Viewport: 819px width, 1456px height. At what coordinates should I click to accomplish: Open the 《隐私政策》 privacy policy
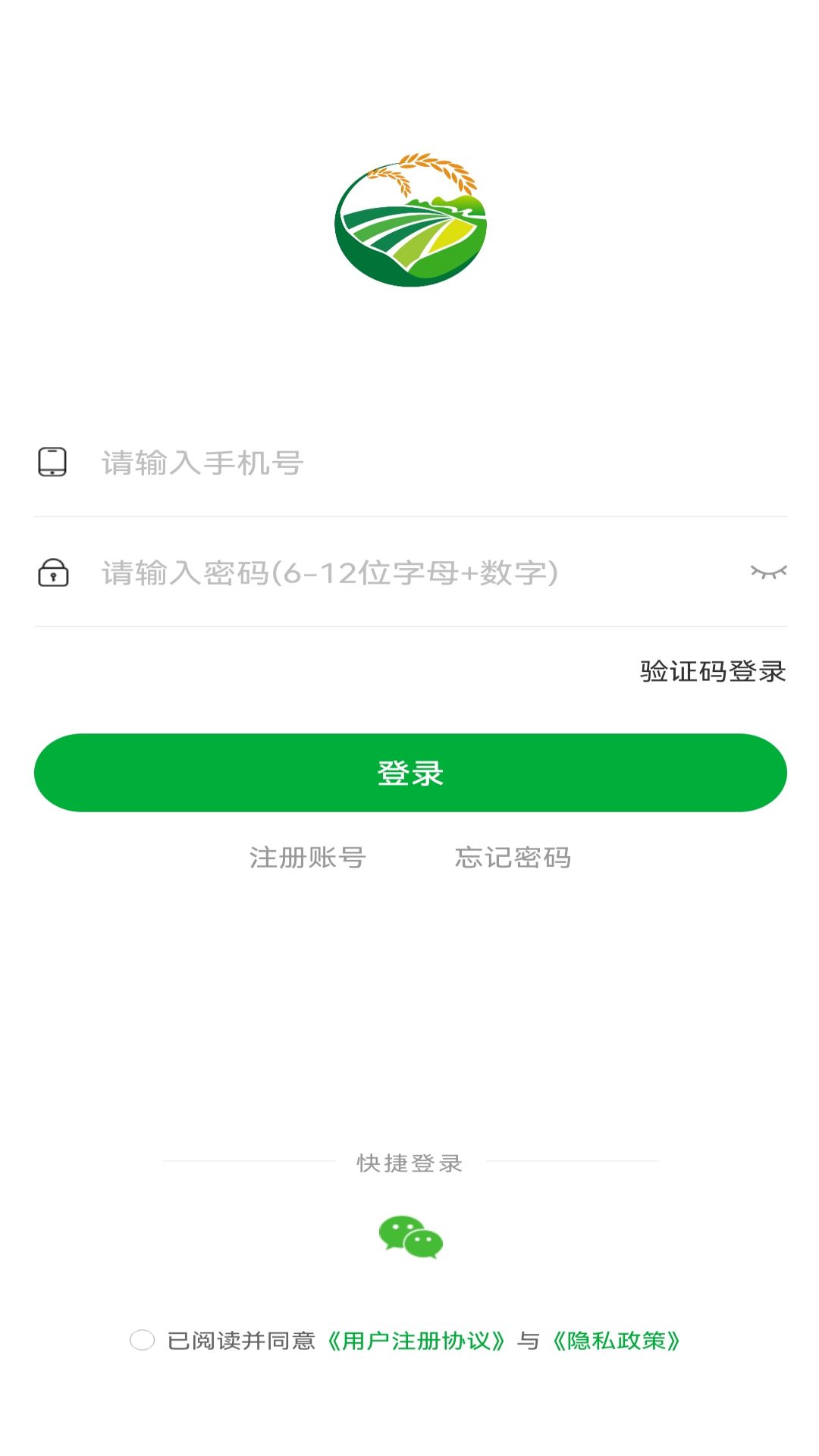[x=618, y=1341]
